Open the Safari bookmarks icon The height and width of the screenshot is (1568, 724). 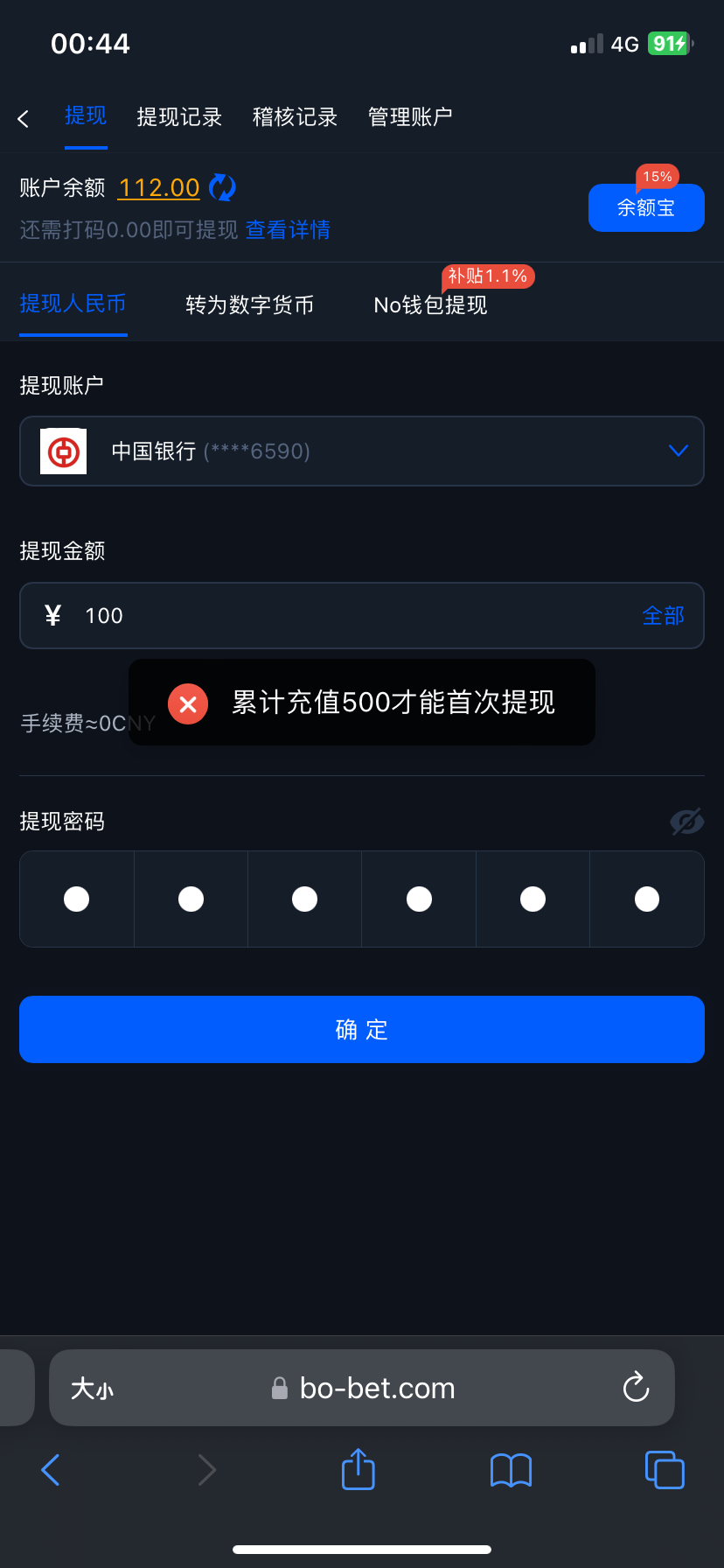[511, 1470]
